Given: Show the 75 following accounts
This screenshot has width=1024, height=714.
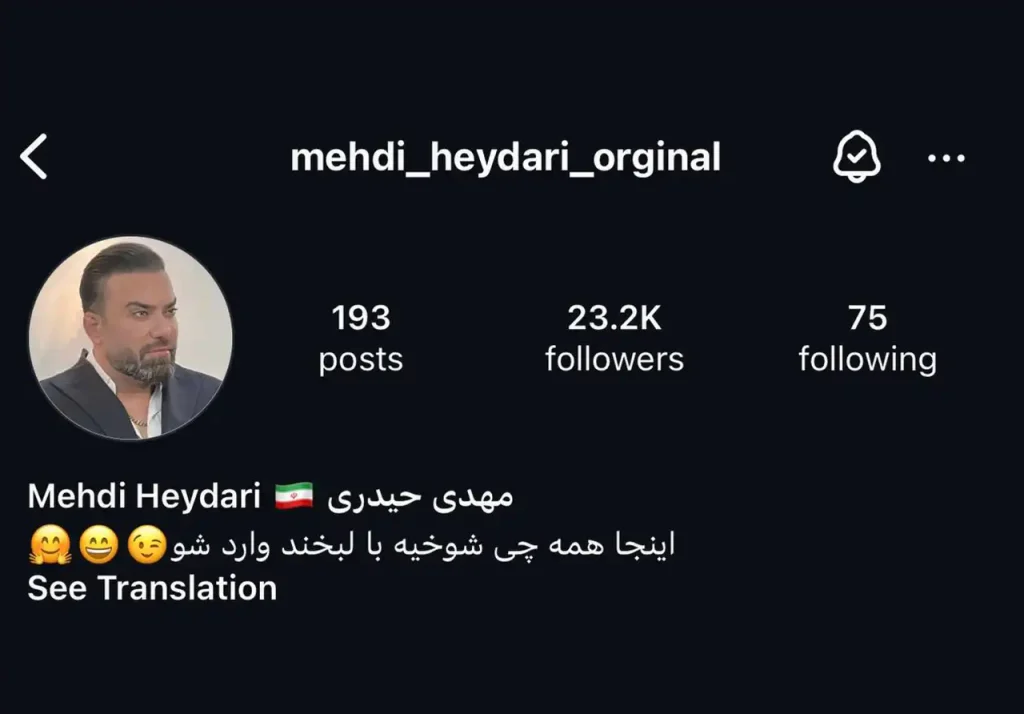Looking at the screenshot, I should point(867,338).
